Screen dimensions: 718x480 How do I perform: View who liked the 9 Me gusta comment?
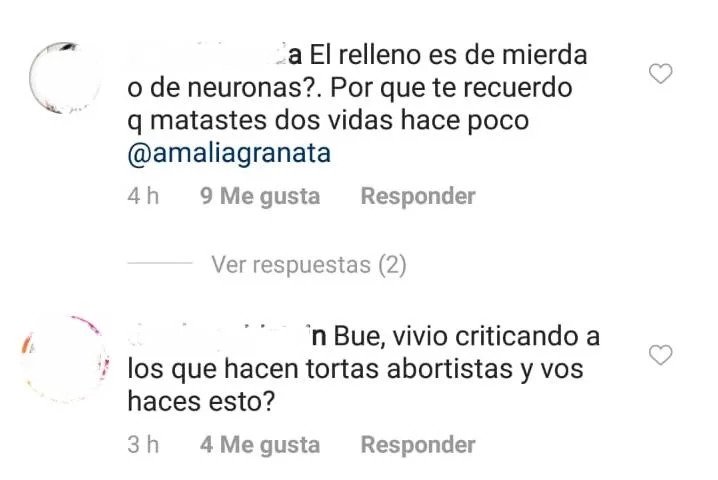pos(260,196)
